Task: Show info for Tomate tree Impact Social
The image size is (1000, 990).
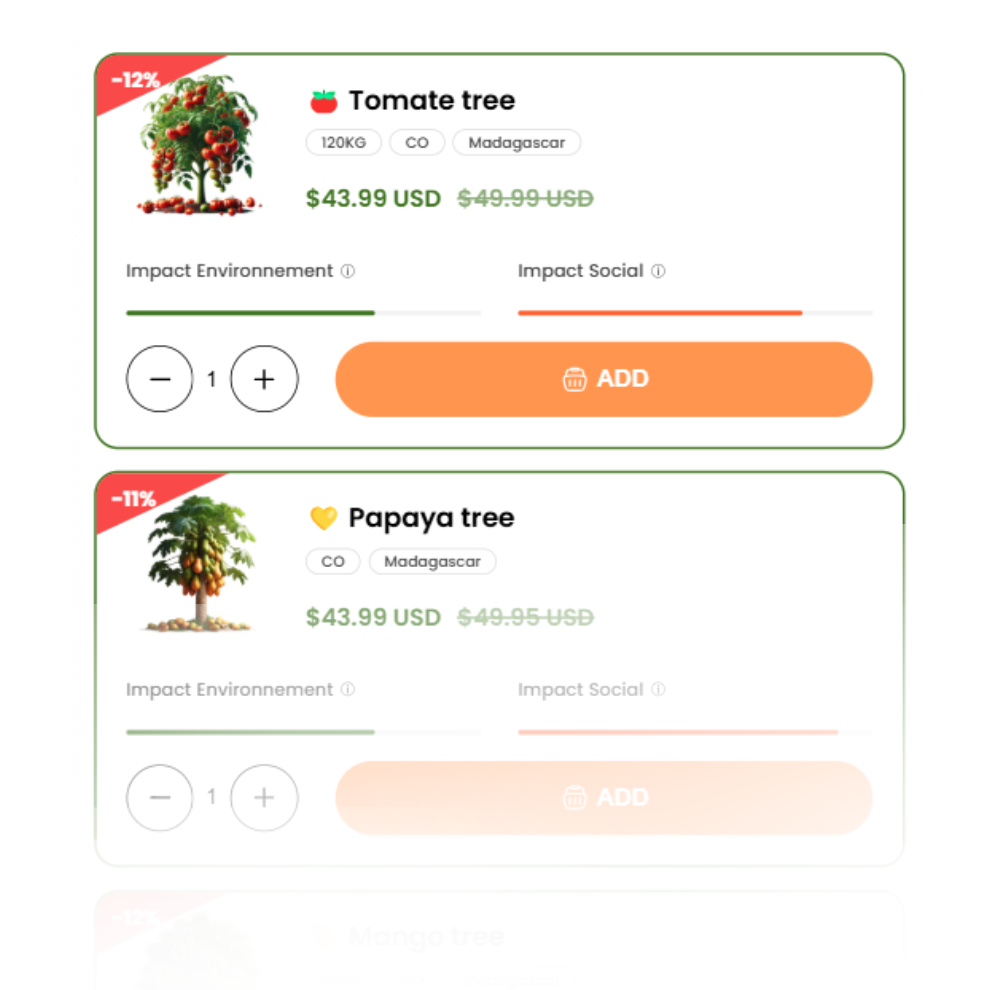Action: (x=658, y=271)
